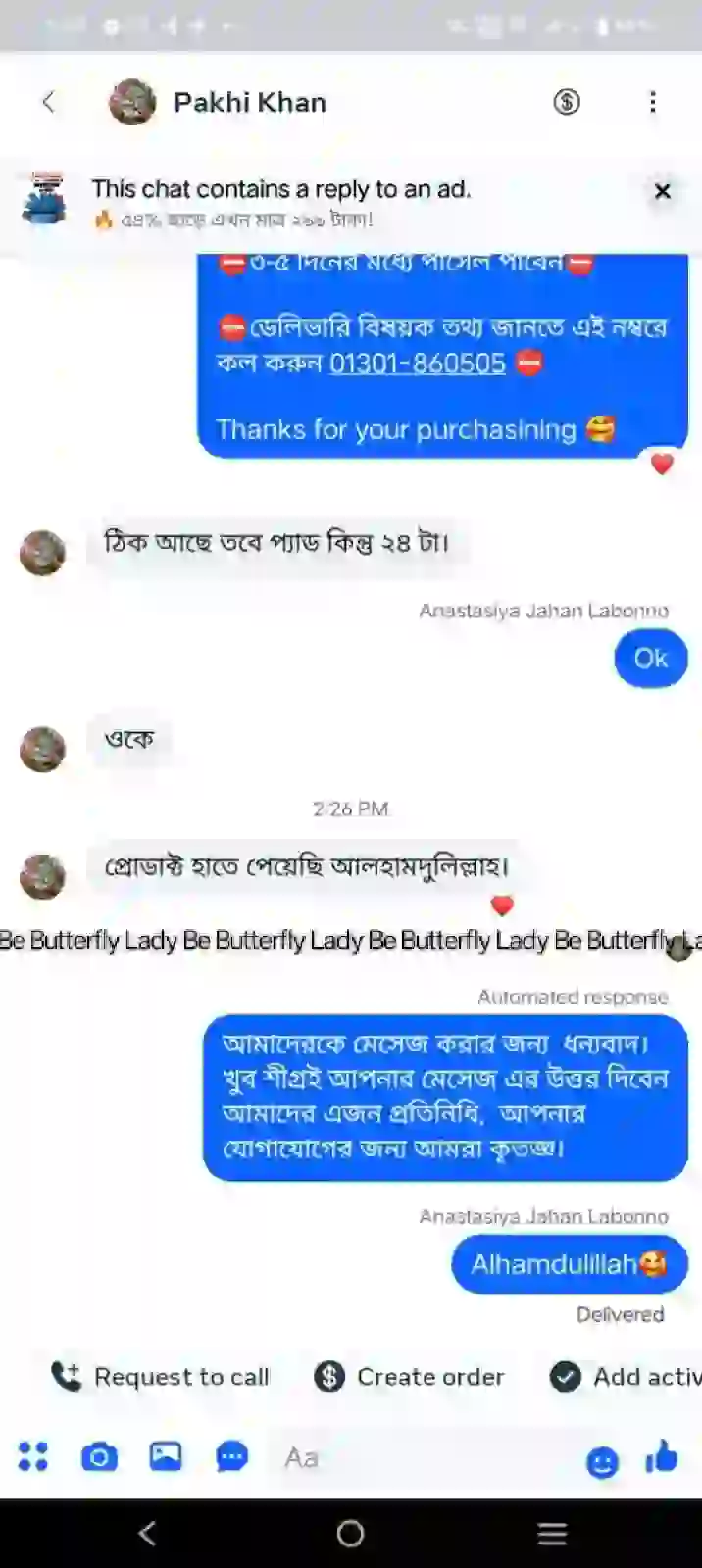Open the emoji picker
The image size is (702, 1568).
(x=602, y=1462)
